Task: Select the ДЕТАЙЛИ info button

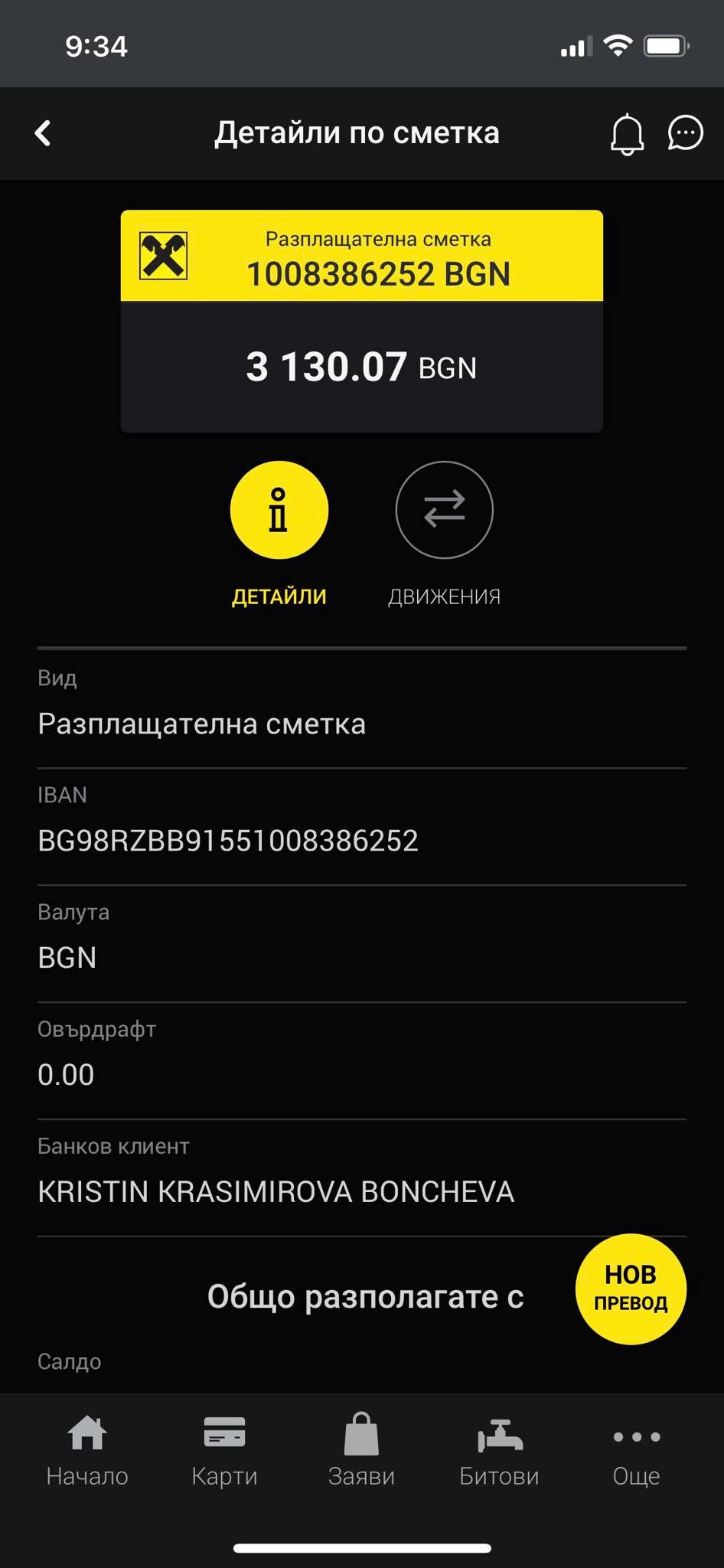Action: pyautogui.click(x=279, y=510)
